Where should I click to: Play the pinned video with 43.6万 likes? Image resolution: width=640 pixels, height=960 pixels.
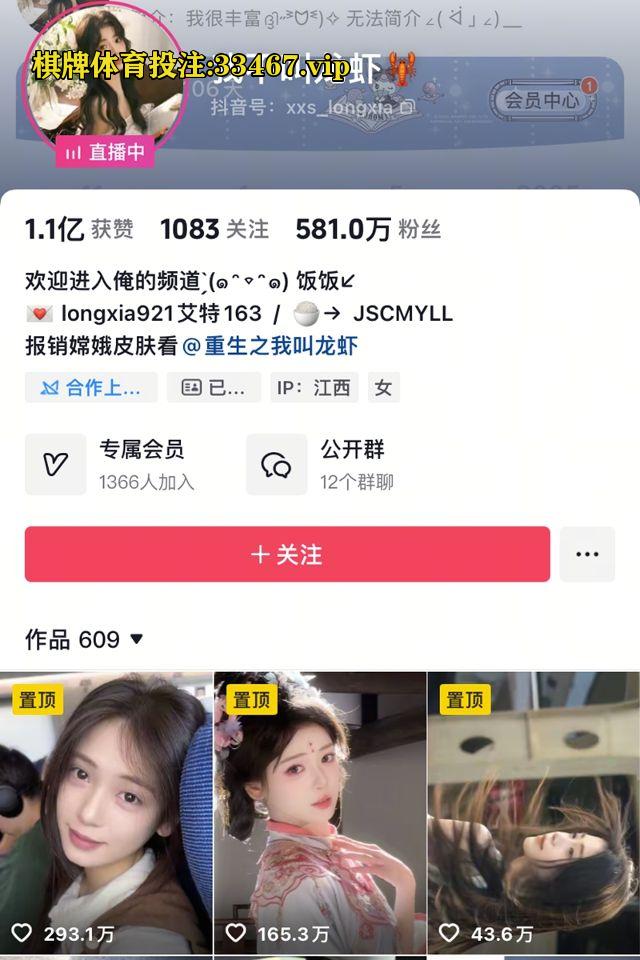533,810
